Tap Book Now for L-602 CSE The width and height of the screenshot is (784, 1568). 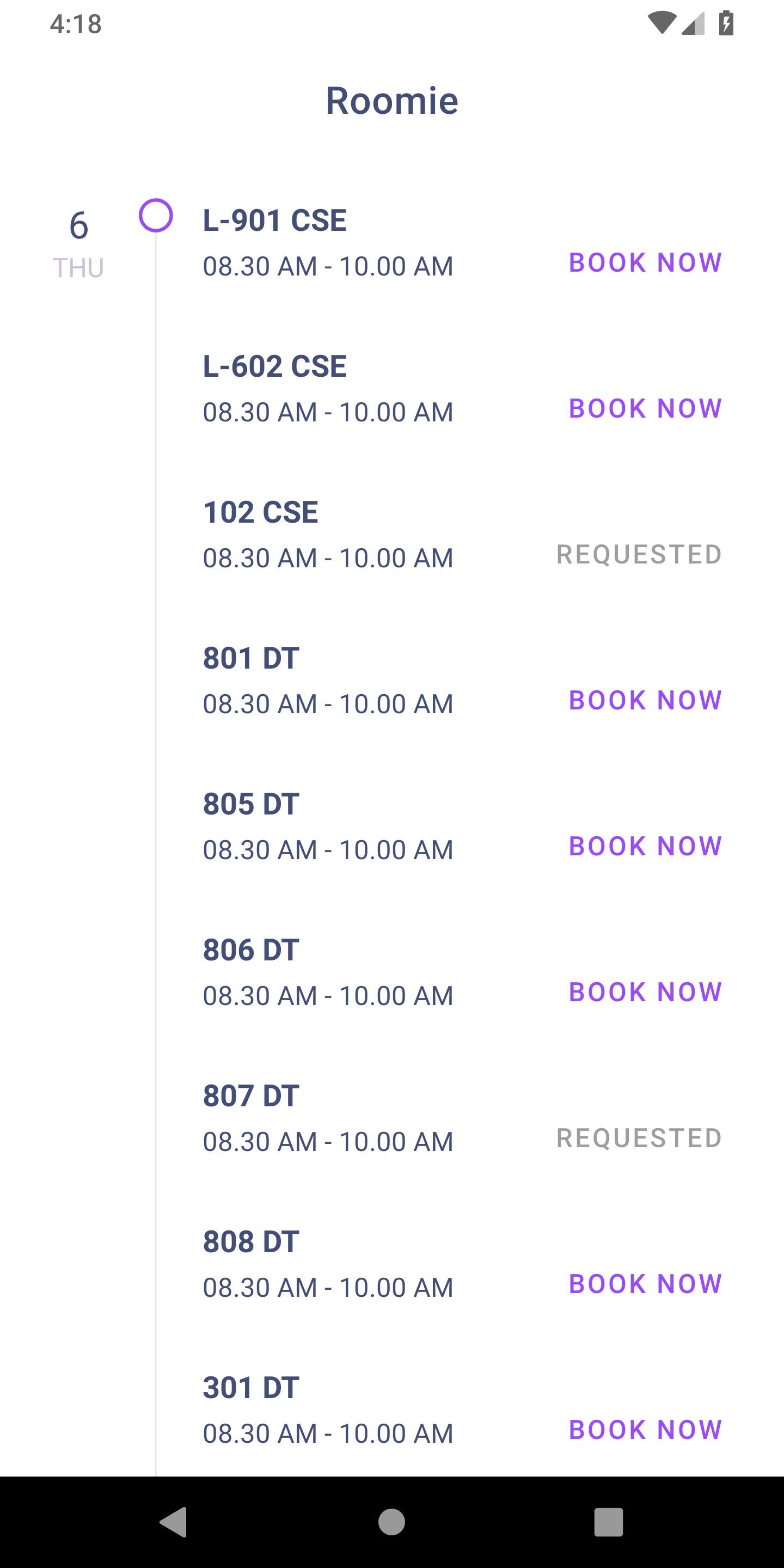click(645, 408)
